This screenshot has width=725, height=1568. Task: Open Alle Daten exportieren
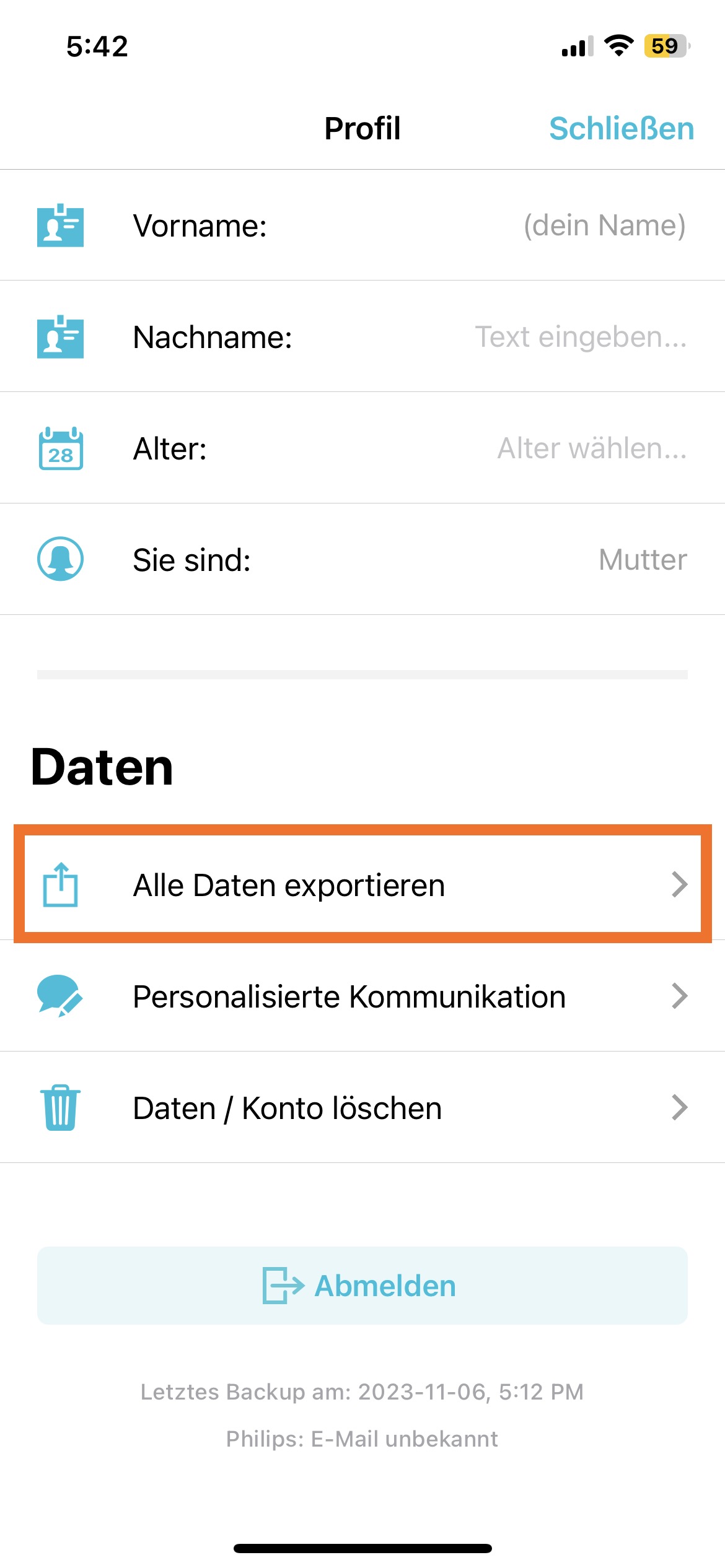pos(362,884)
